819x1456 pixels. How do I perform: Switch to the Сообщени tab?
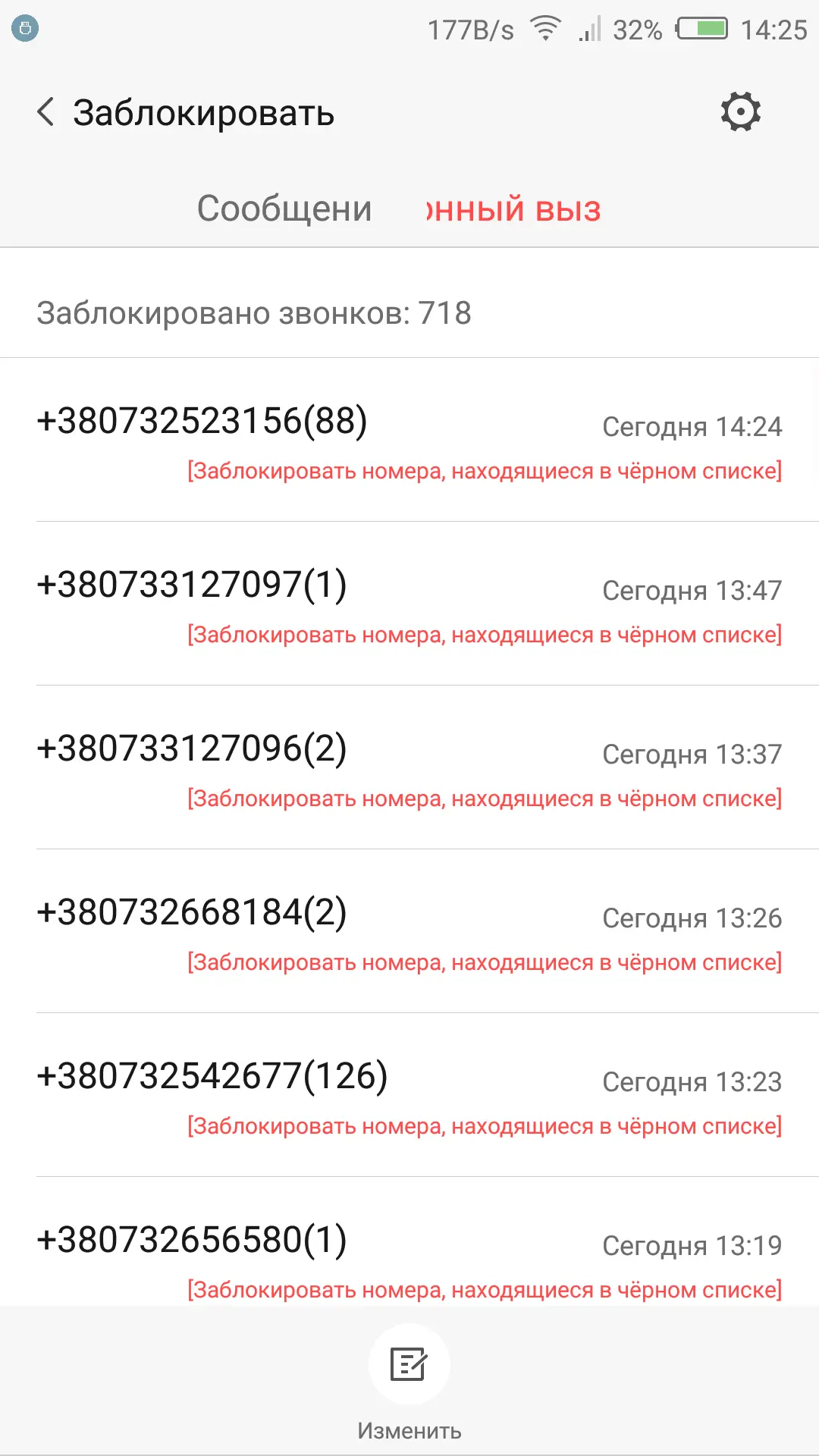point(284,209)
